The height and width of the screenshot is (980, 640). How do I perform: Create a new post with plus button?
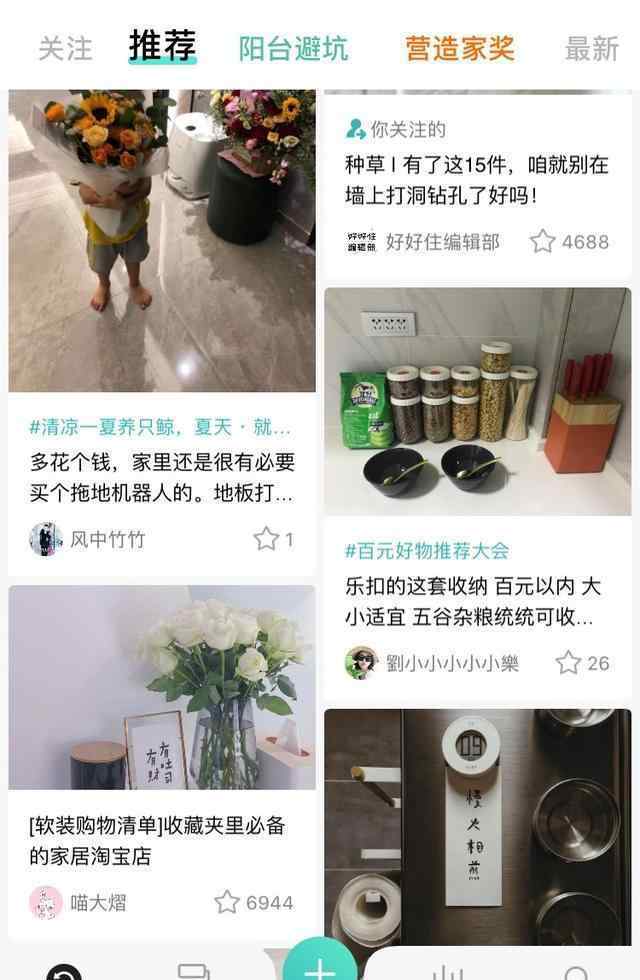click(x=320, y=967)
